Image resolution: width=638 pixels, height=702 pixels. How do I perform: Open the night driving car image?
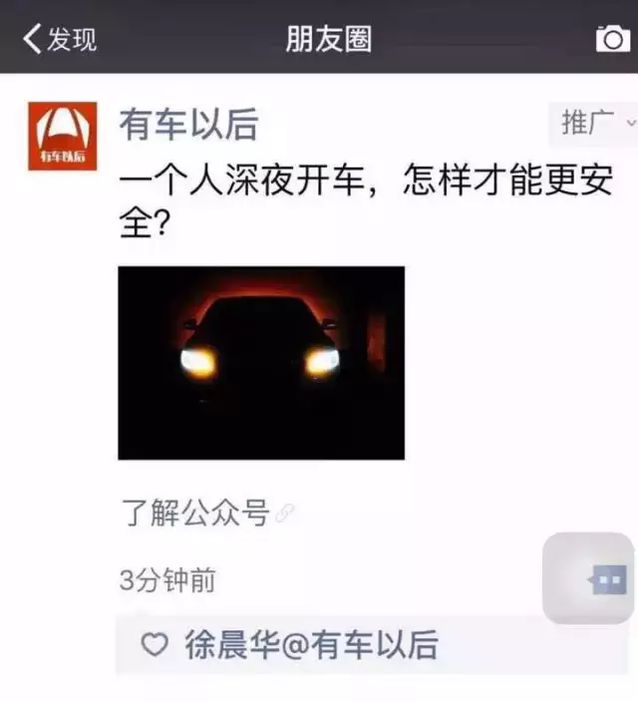(x=261, y=362)
